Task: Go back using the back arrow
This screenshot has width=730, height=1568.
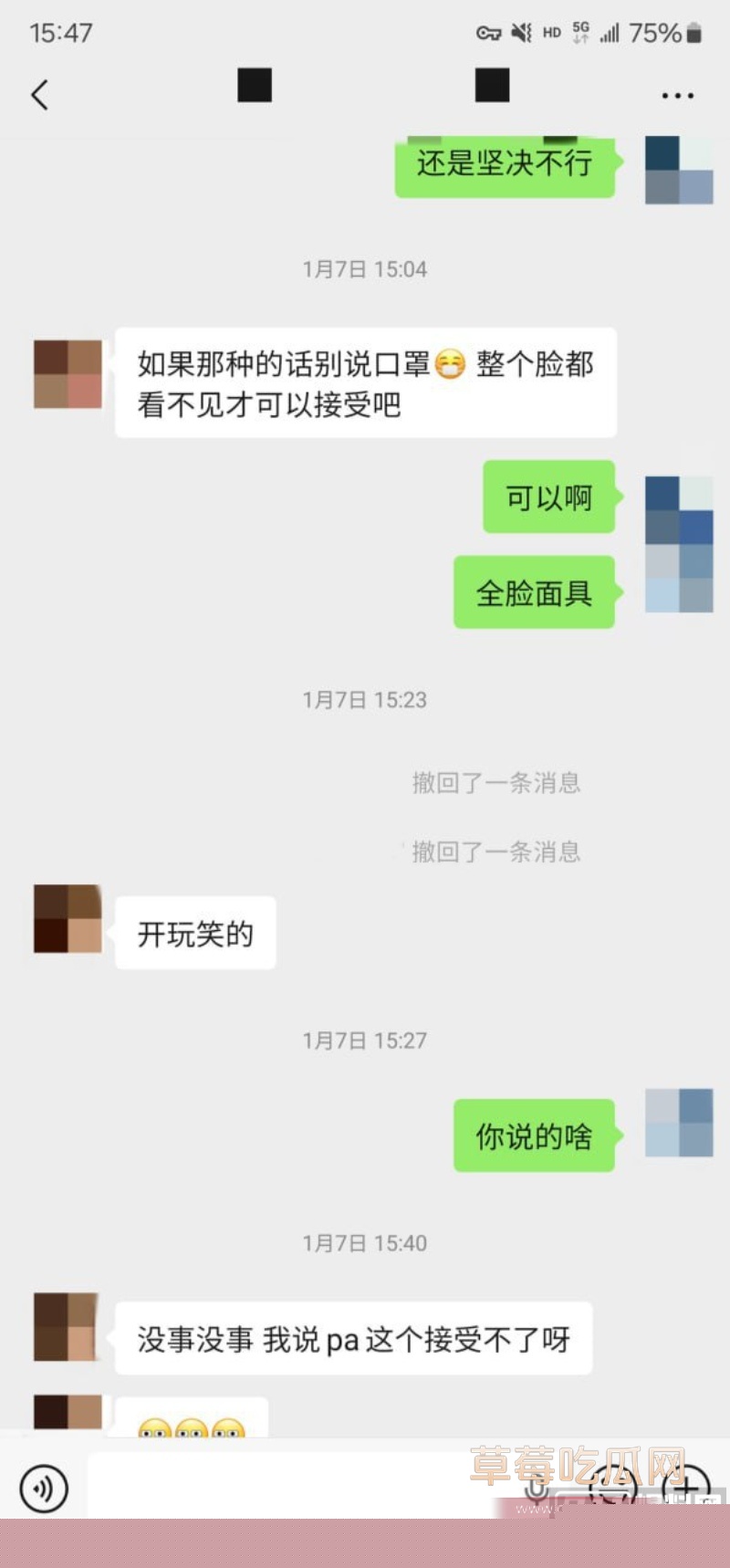Action: (38, 94)
